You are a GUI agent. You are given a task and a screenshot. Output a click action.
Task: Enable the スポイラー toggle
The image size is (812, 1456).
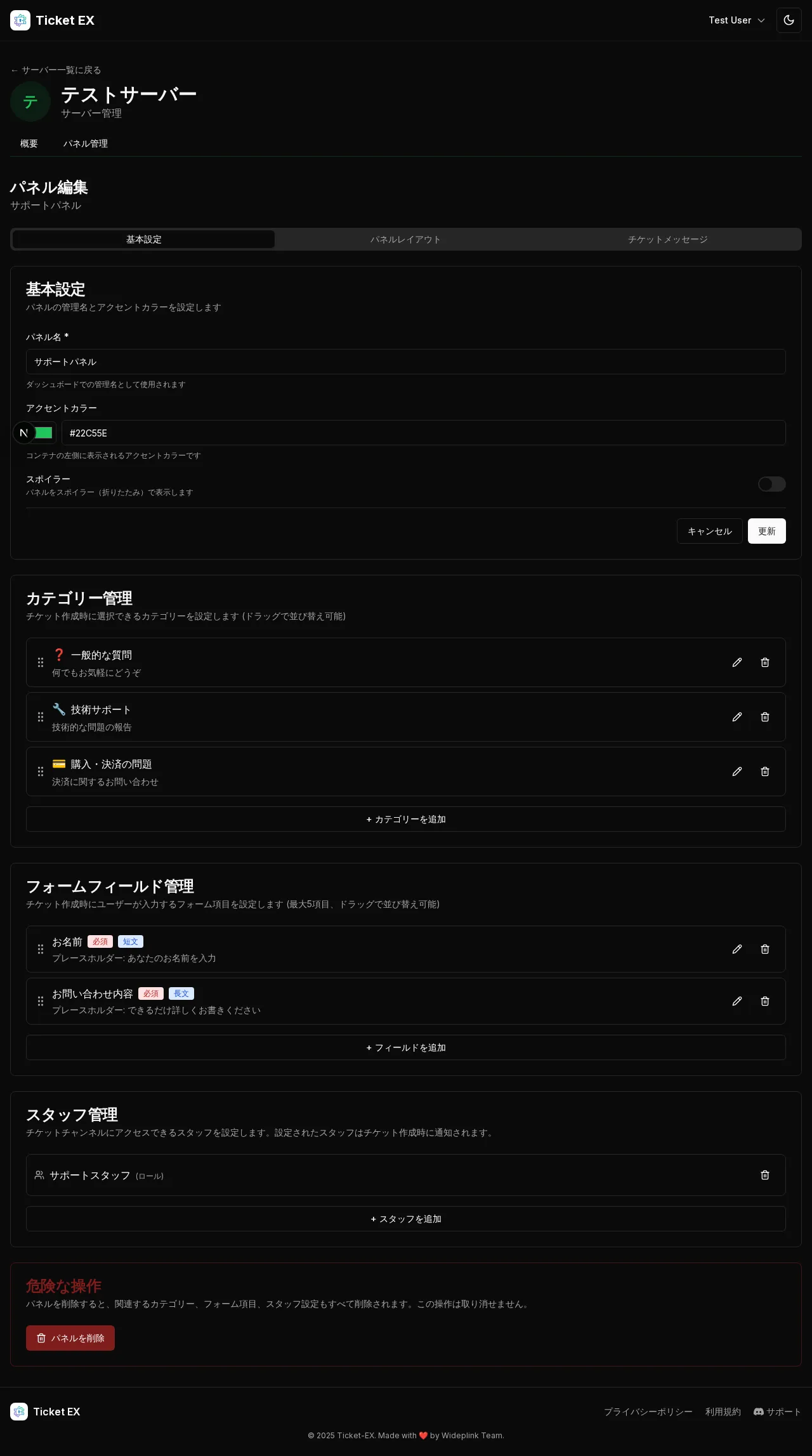[x=771, y=484]
